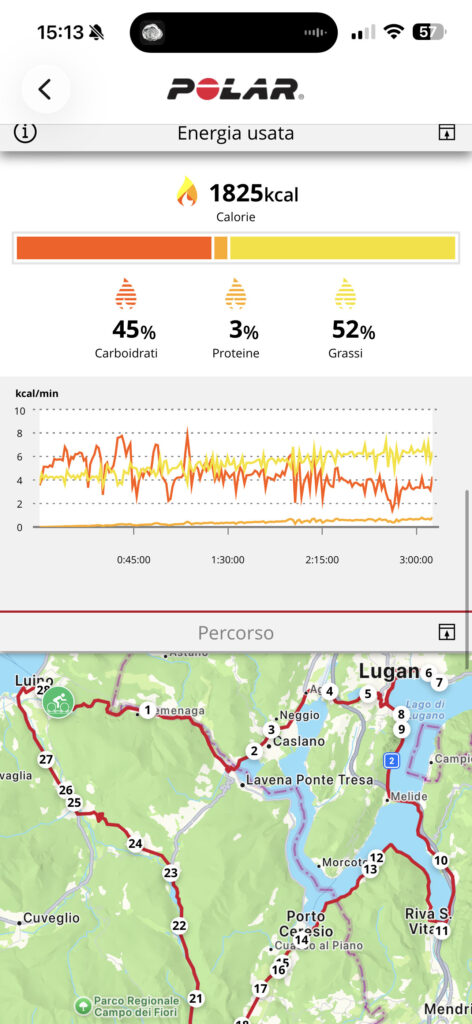Tap the cycling start marker on map

click(x=59, y=703)
